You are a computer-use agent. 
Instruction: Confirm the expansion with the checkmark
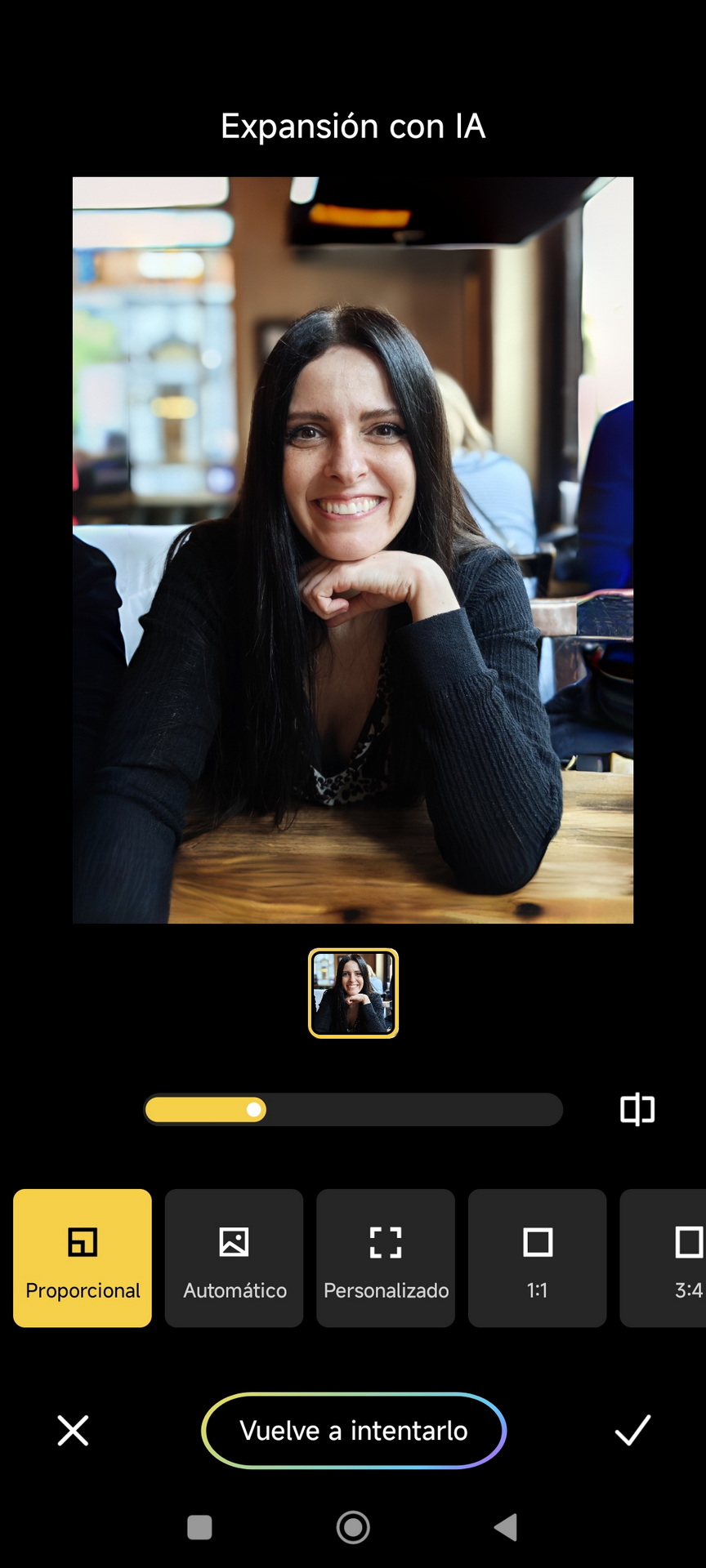[632, 1430]
